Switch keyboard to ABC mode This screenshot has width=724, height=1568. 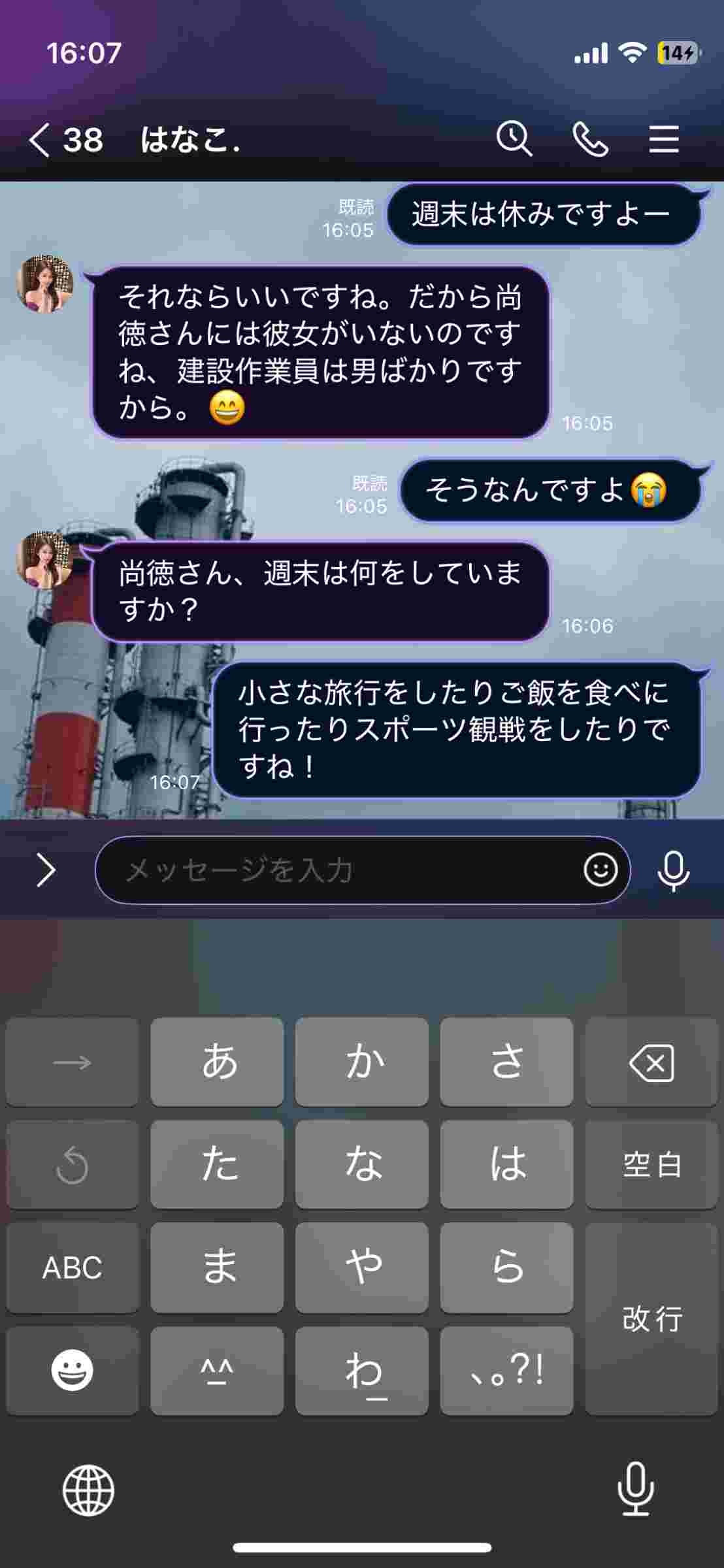coord(72,1268)
